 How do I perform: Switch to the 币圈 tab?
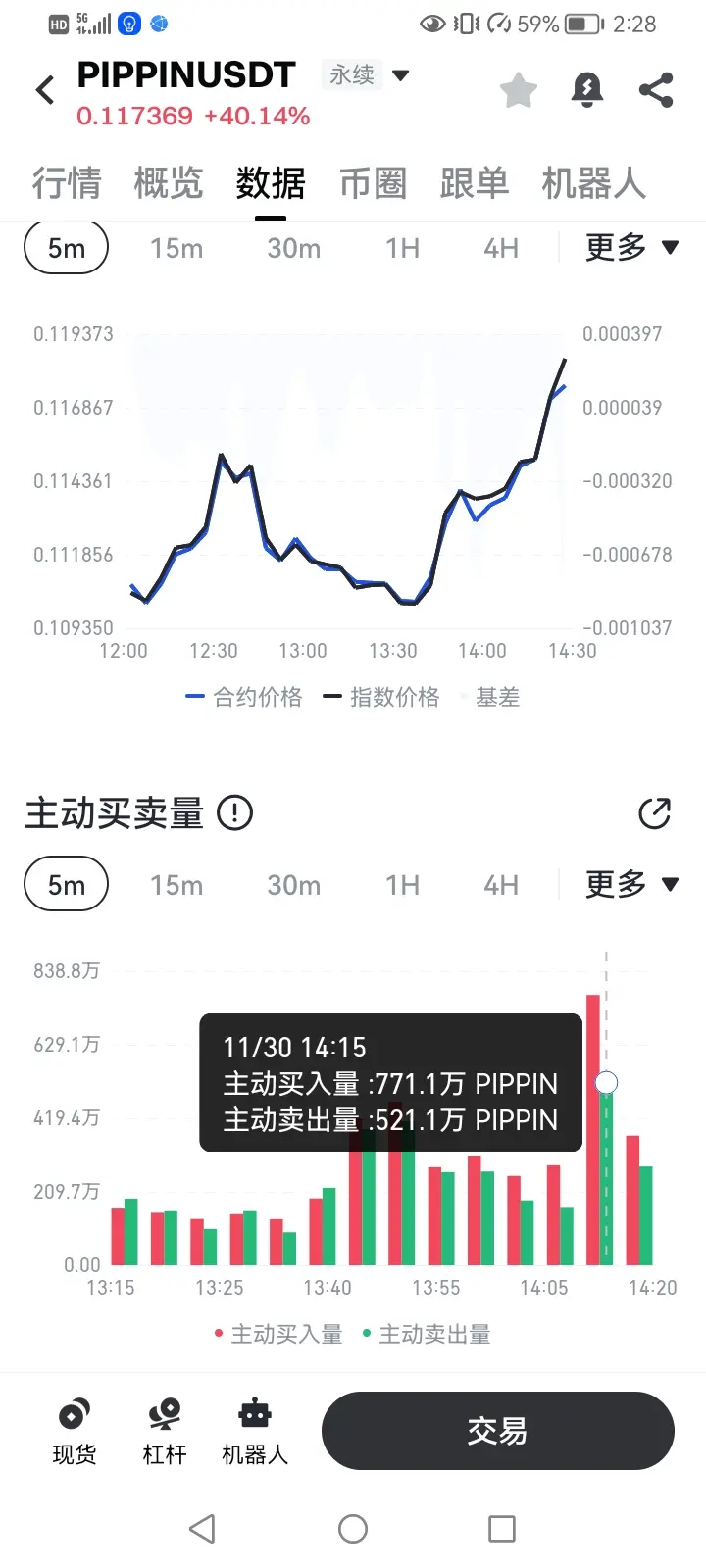(373, 183)
